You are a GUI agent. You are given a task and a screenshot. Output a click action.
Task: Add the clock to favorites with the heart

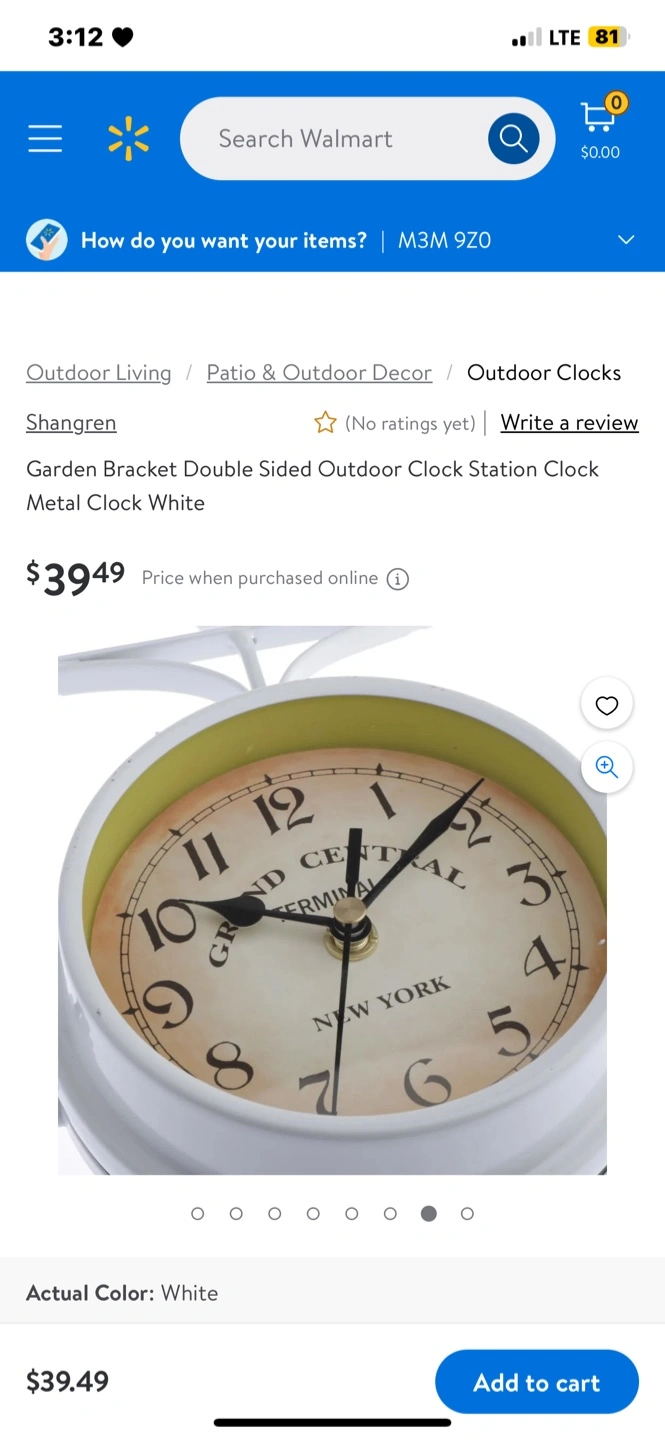point(607,705)
